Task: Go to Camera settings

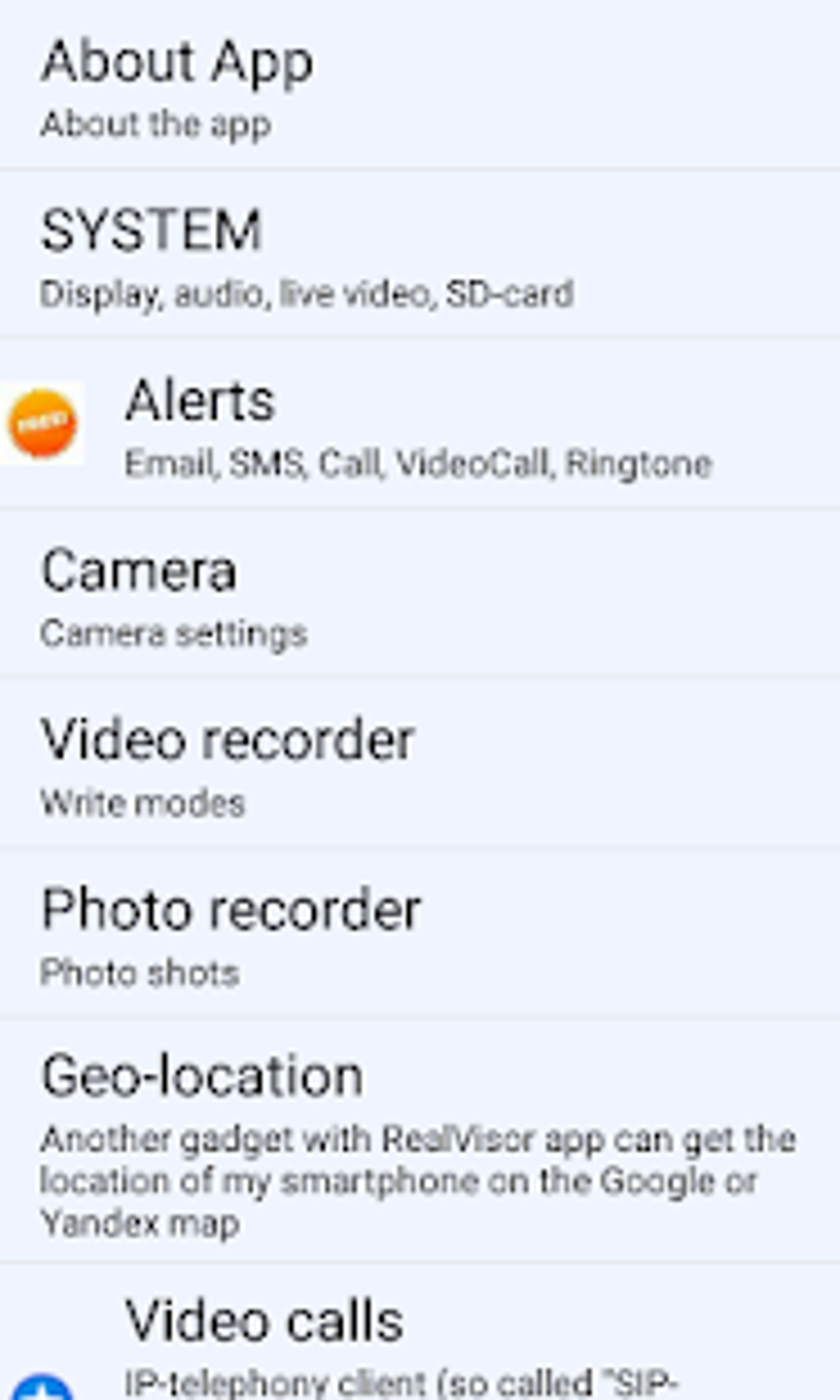Action: tap(420, 595)
